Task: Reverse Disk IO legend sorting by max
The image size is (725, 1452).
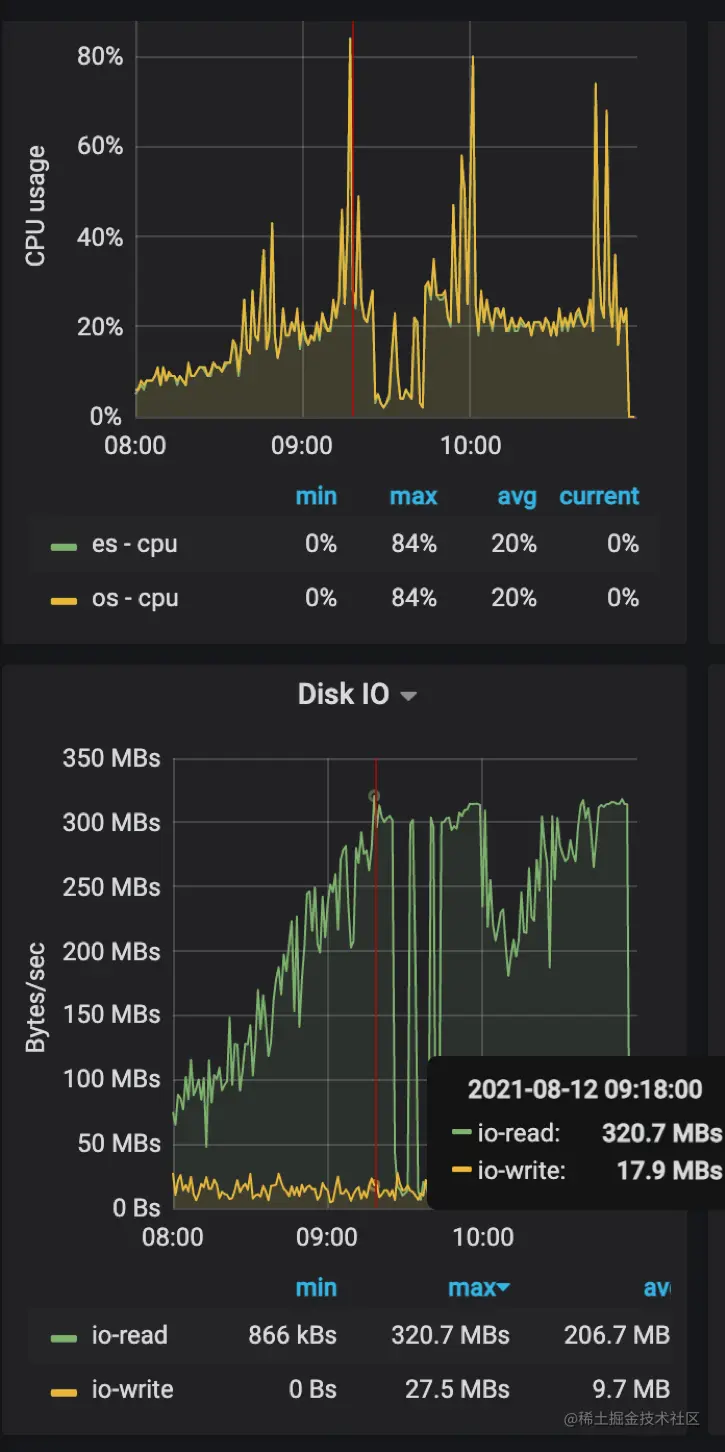Action: tap(477, 1288)
